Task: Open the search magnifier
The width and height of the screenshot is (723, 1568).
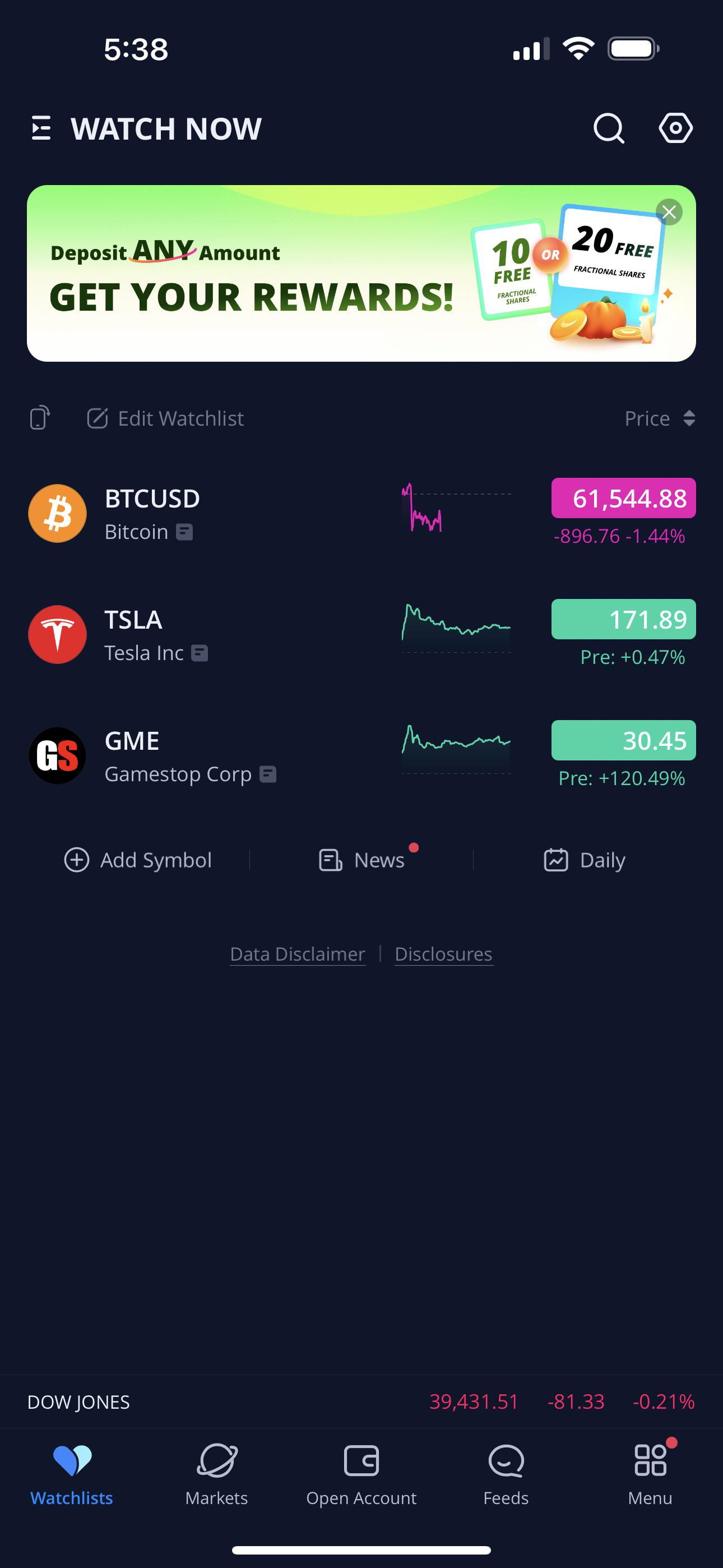Action: point(609,128)
